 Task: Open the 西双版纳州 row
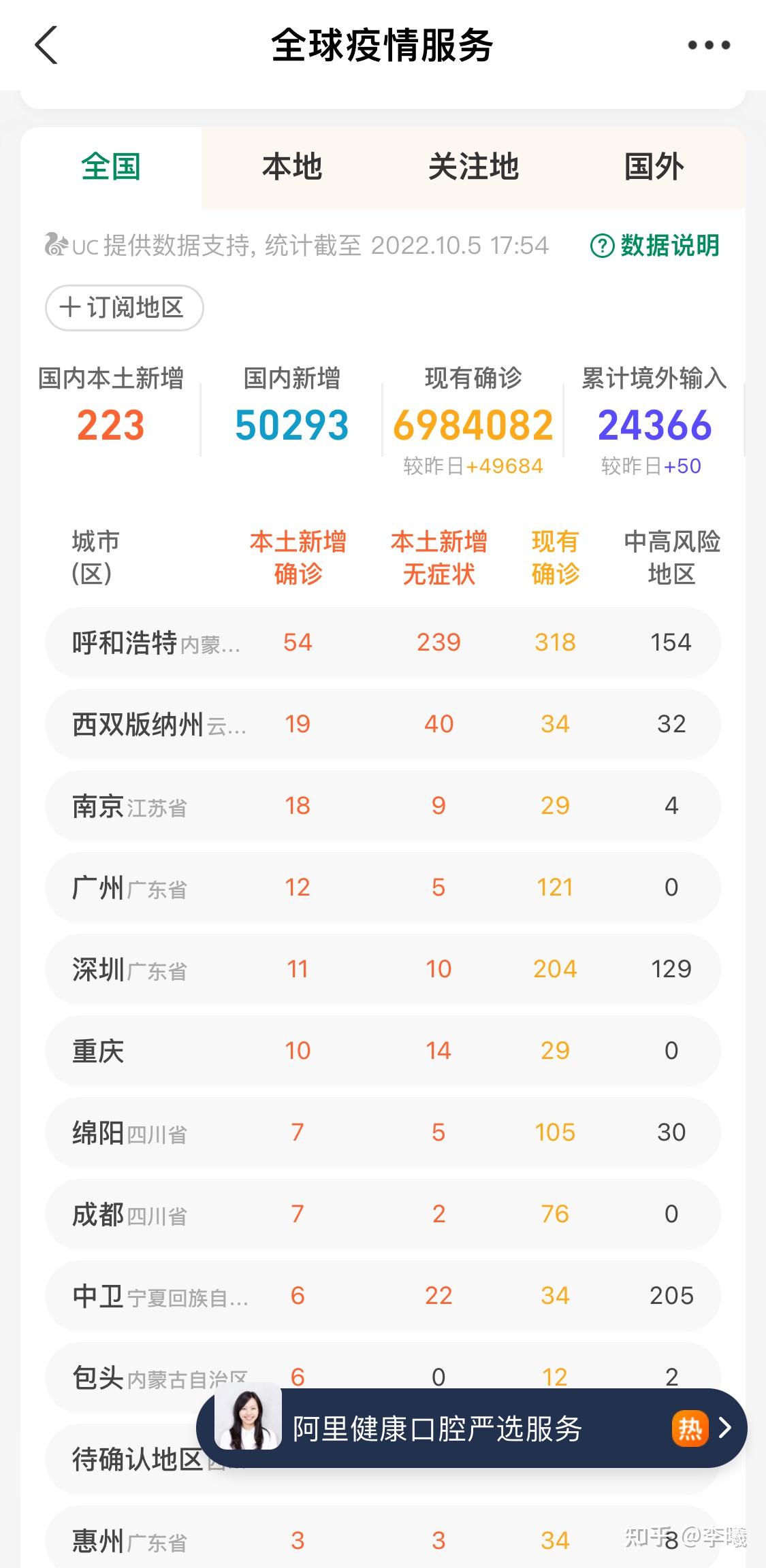[x=383, y=724]
